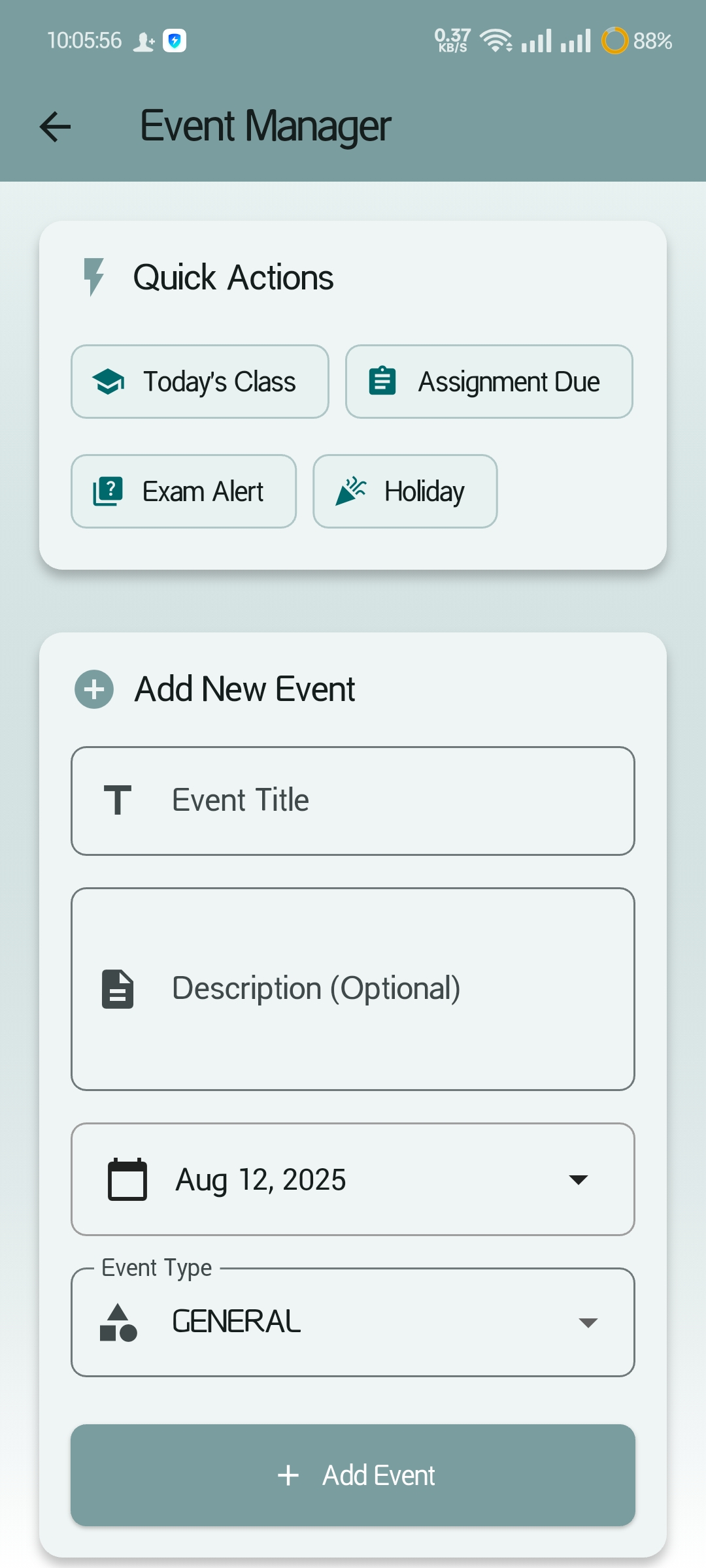Tap the Exam Alert chip
Screen dimensions: 706x1568
tap(184, 491)
